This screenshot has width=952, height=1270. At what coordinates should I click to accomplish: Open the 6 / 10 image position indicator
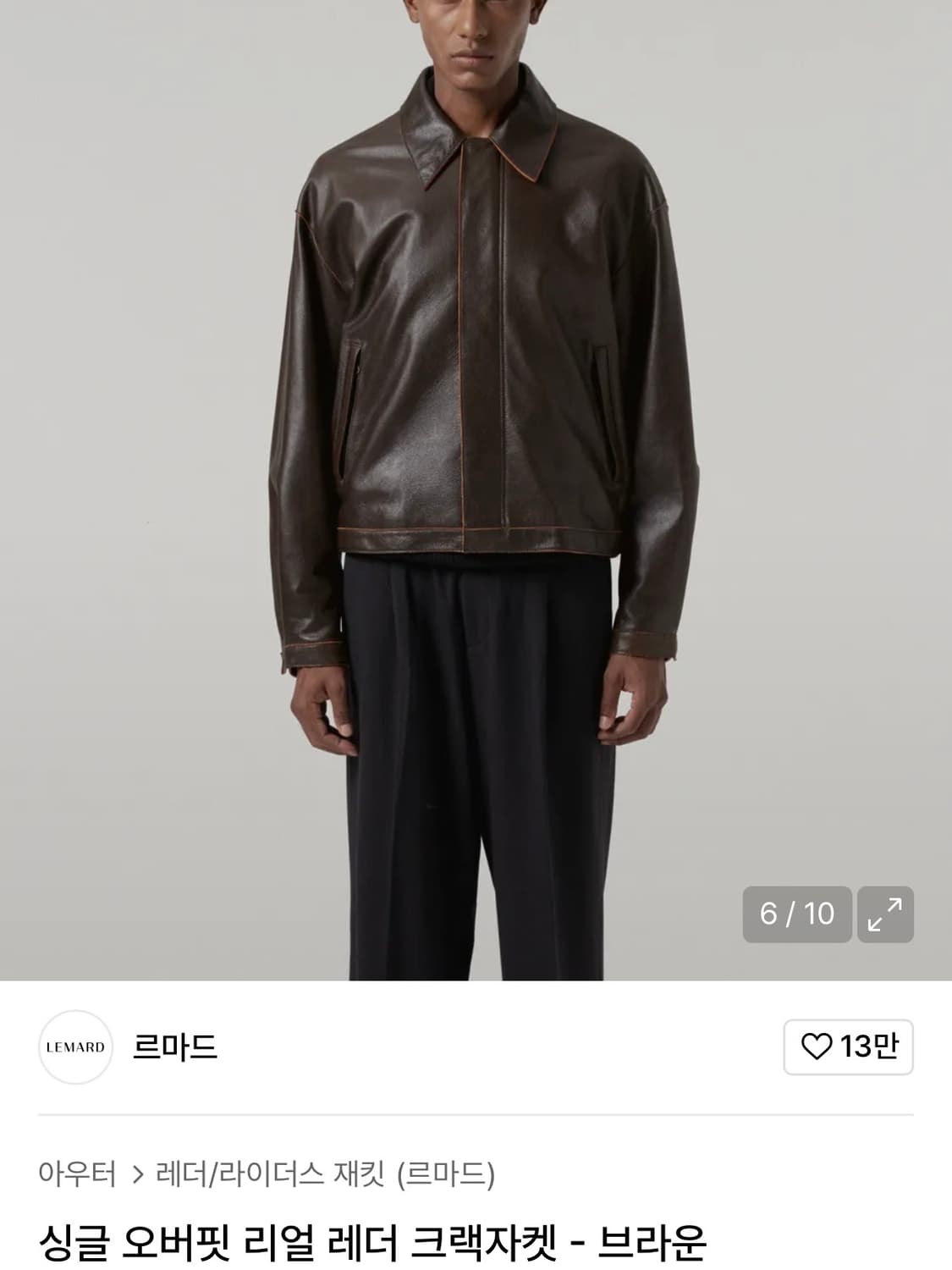click(x=796, y=914)
